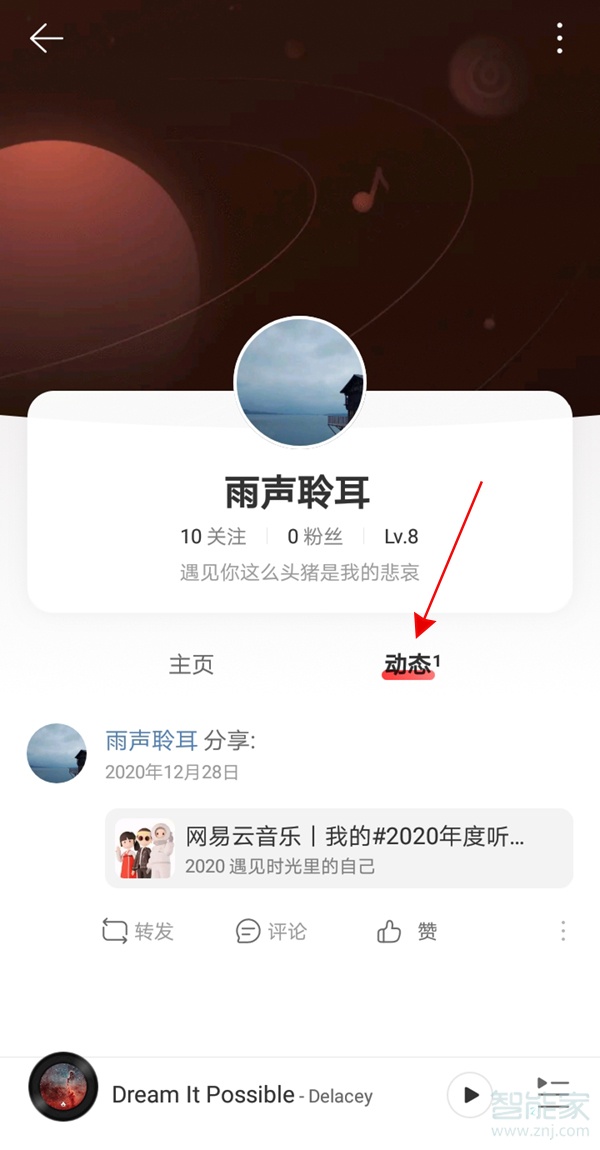Open the 0 粉丝 followers list
The height and width of the screenshot is (1150, 600).
tap(315, 537)
